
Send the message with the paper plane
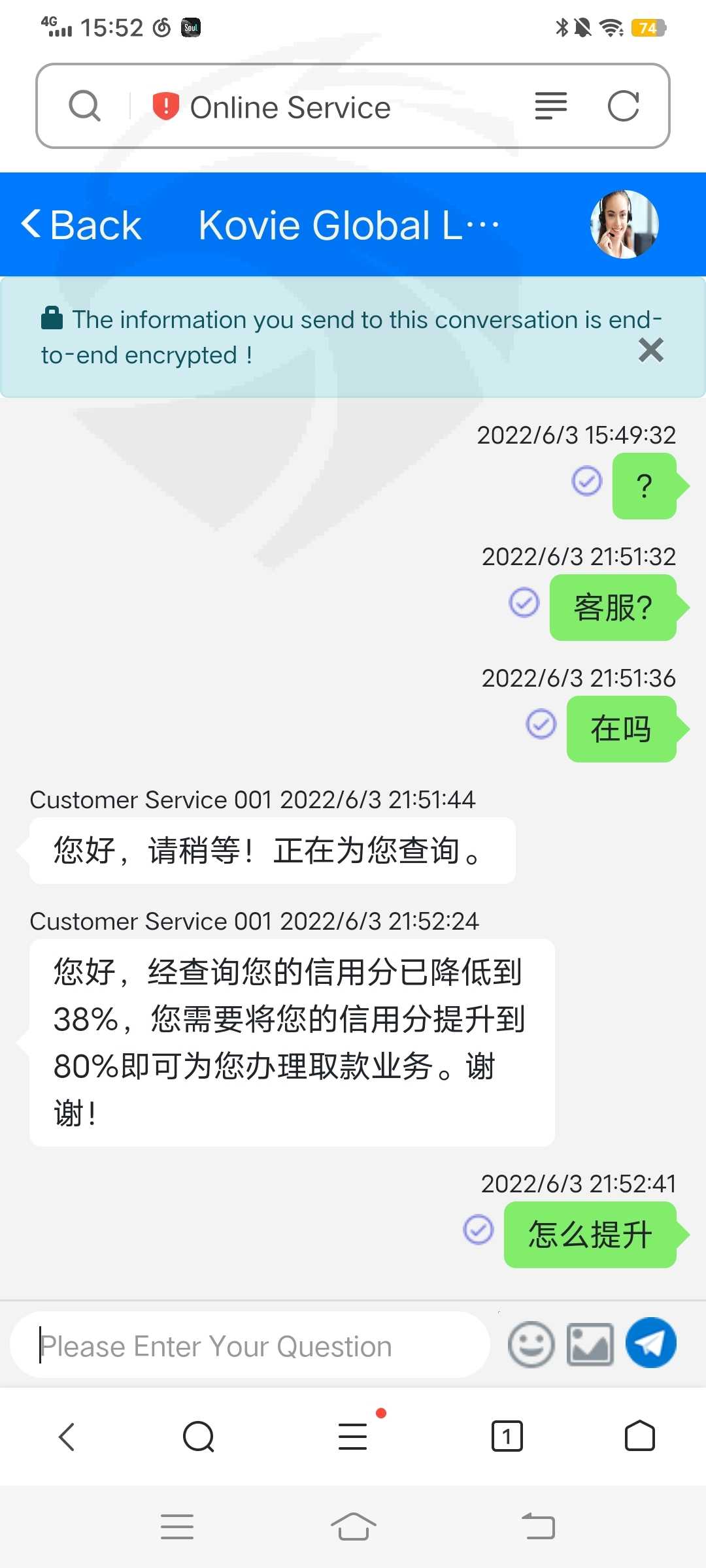pyautogui.click(x=650, y=1343)
